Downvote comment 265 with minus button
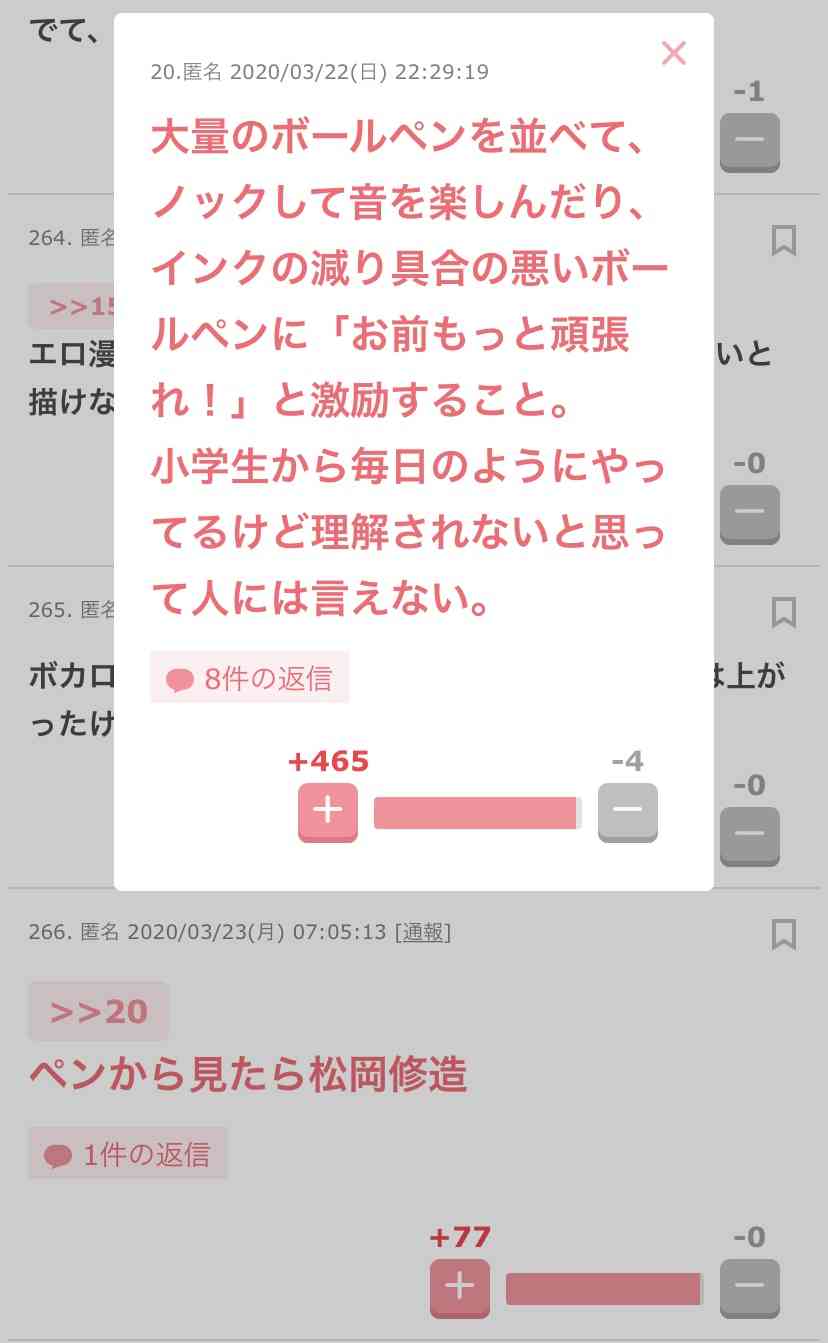Screen dimensions: 828x1343 (x=749, y=835)
